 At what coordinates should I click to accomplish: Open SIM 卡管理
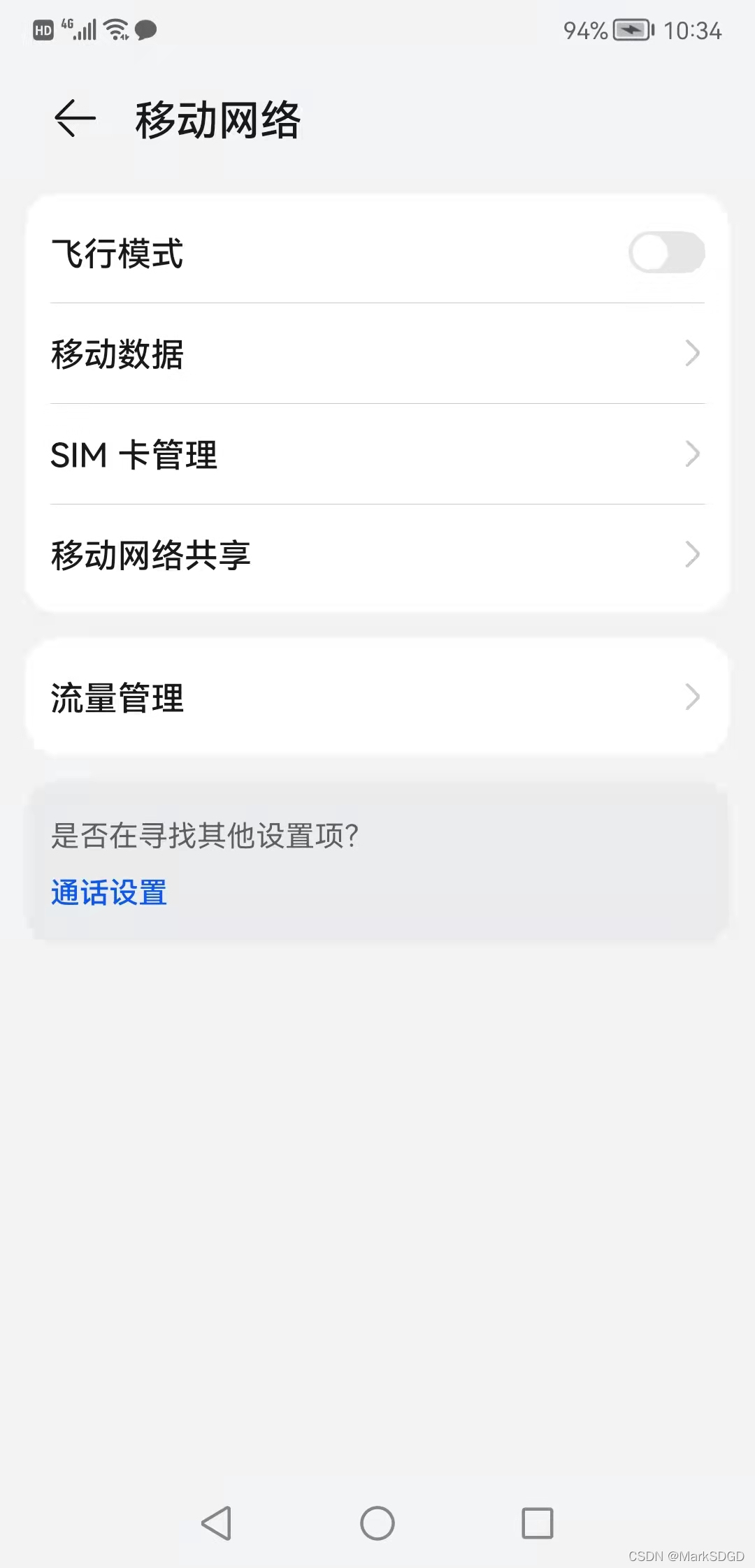(x=377, y=454)
